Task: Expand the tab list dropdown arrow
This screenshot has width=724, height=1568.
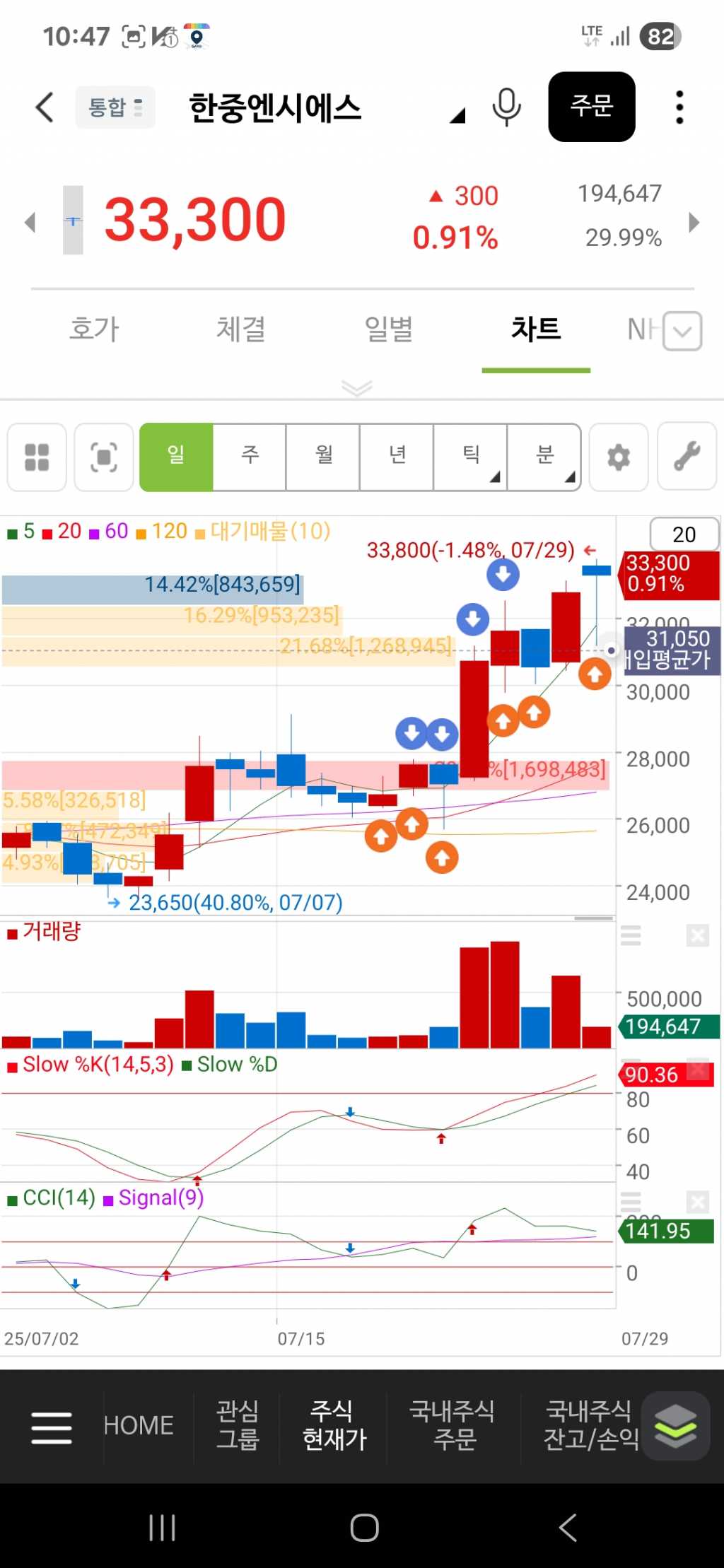Action: (682, 331)
